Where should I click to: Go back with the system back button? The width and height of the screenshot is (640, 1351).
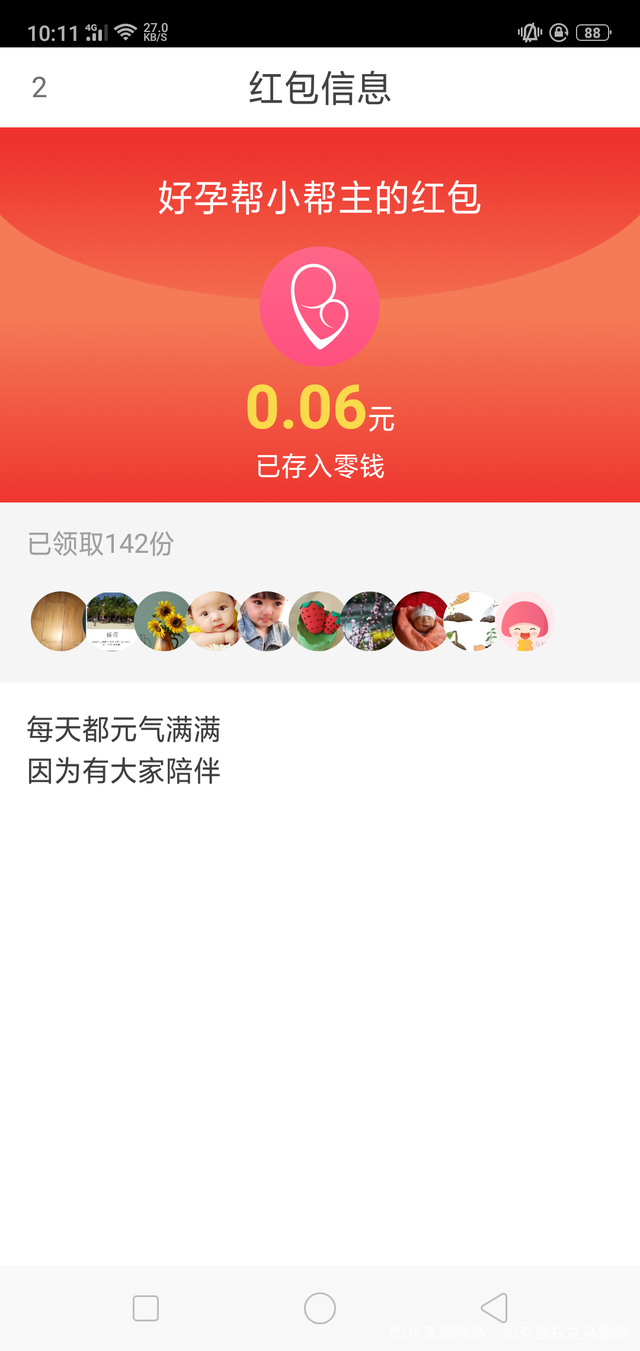(x=494, y=1308)
